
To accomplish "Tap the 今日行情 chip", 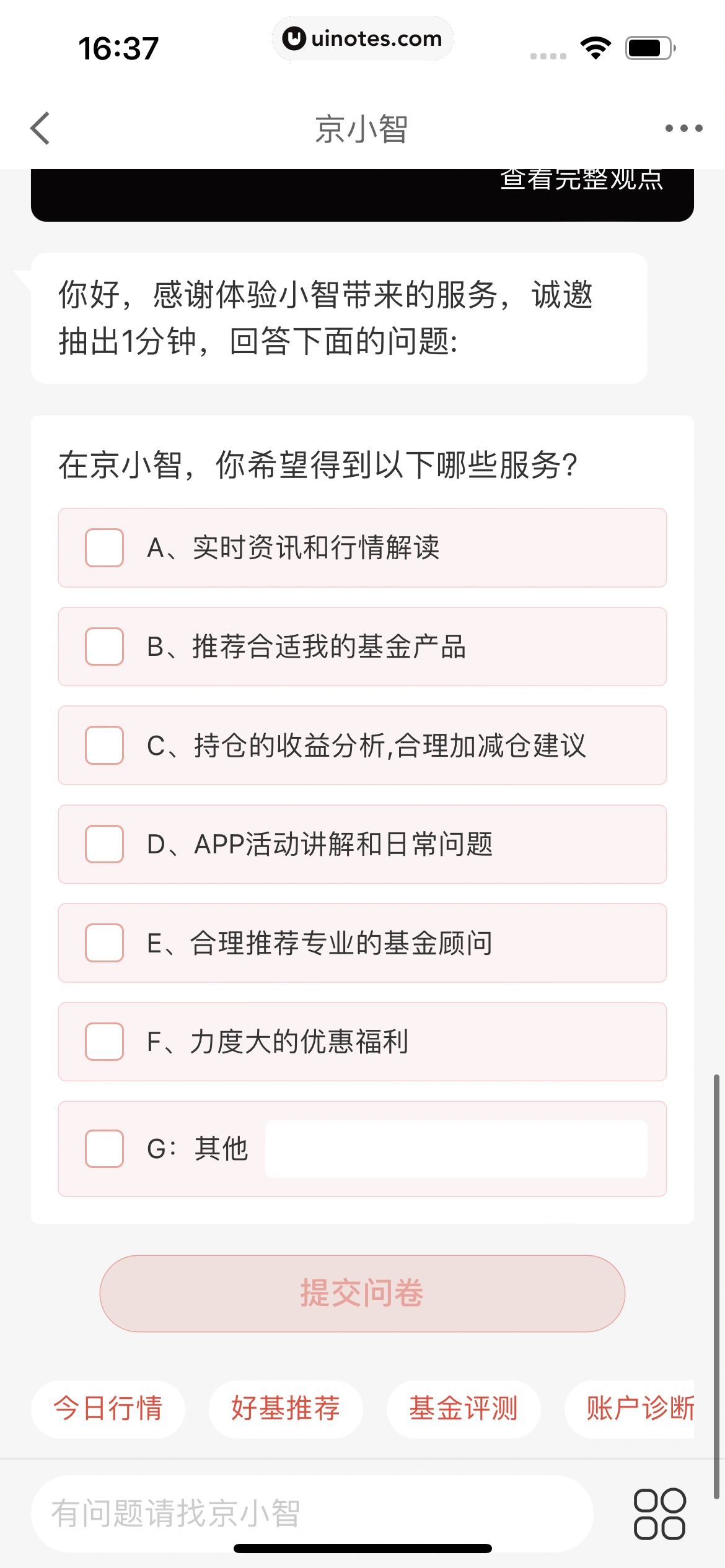I will click(108, 1408).
